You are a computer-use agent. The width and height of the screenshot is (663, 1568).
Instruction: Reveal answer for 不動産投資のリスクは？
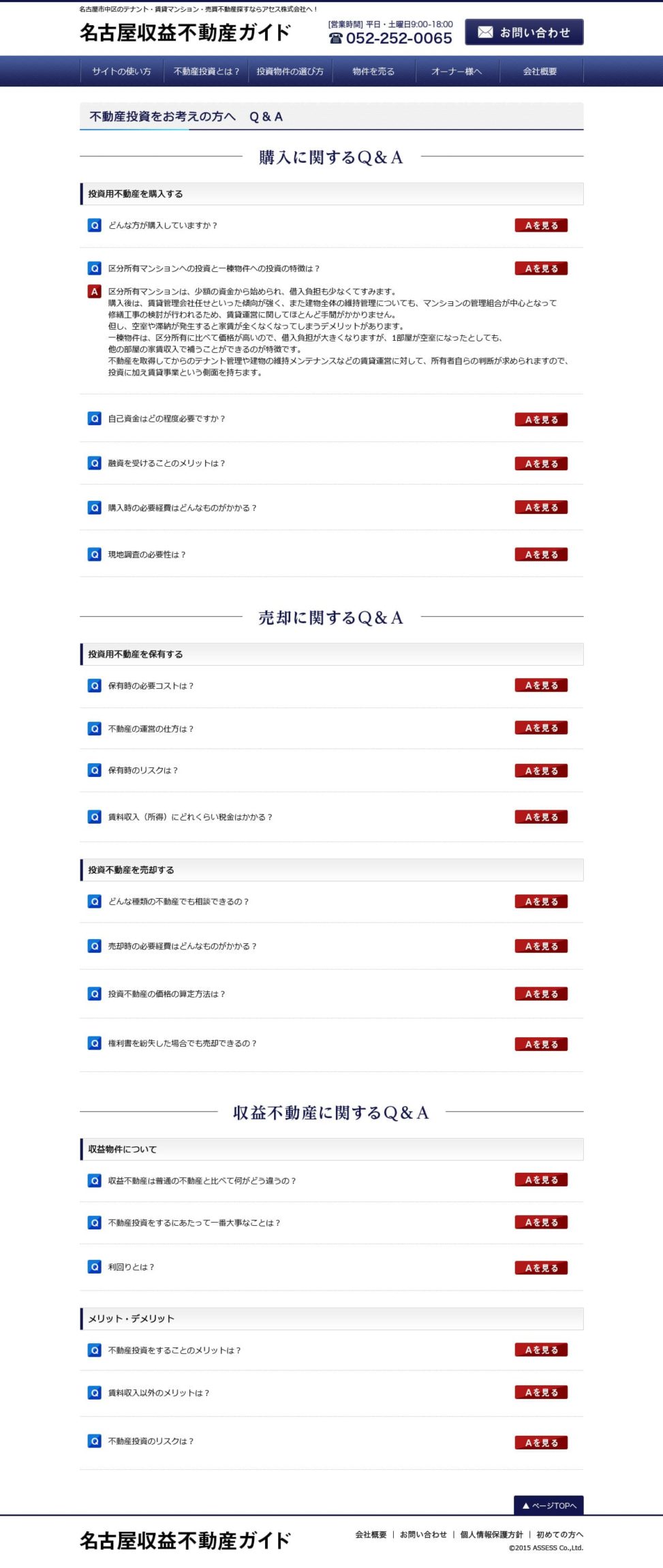541,1442
